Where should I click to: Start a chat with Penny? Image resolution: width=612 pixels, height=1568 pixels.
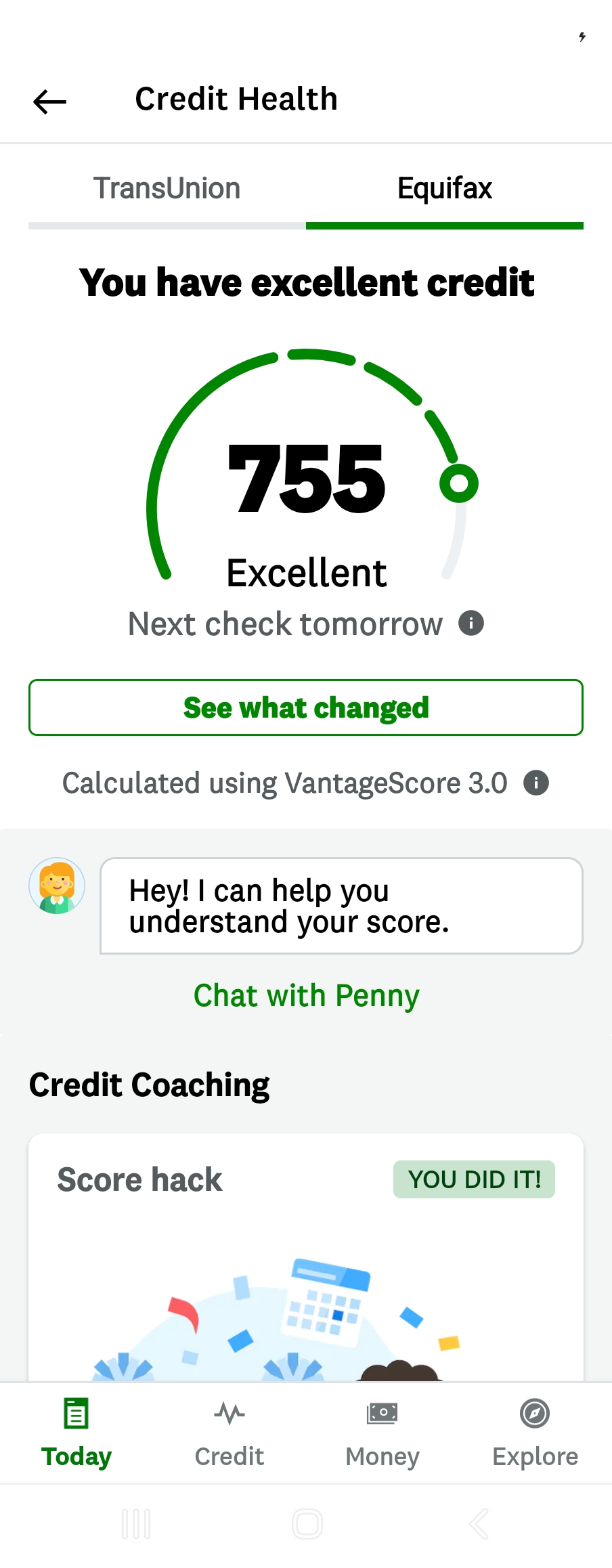tap(306, 996)
